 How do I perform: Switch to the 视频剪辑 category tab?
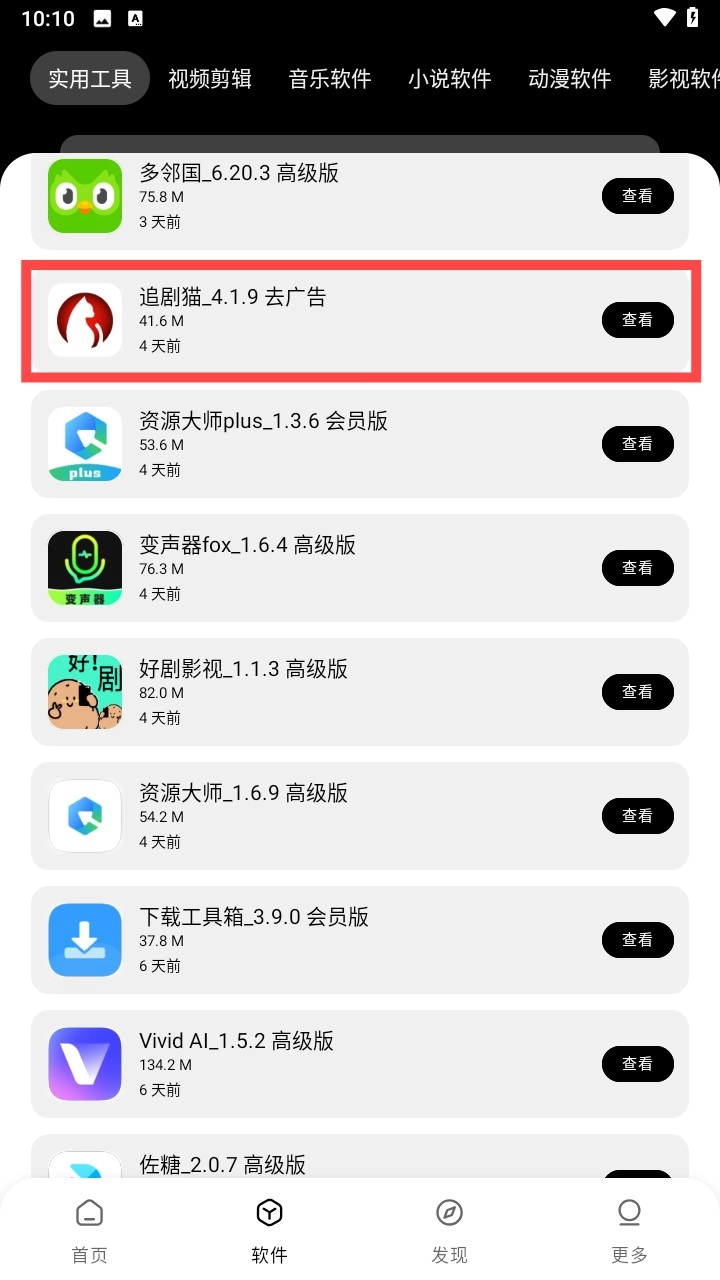click(x=209, y=79)
